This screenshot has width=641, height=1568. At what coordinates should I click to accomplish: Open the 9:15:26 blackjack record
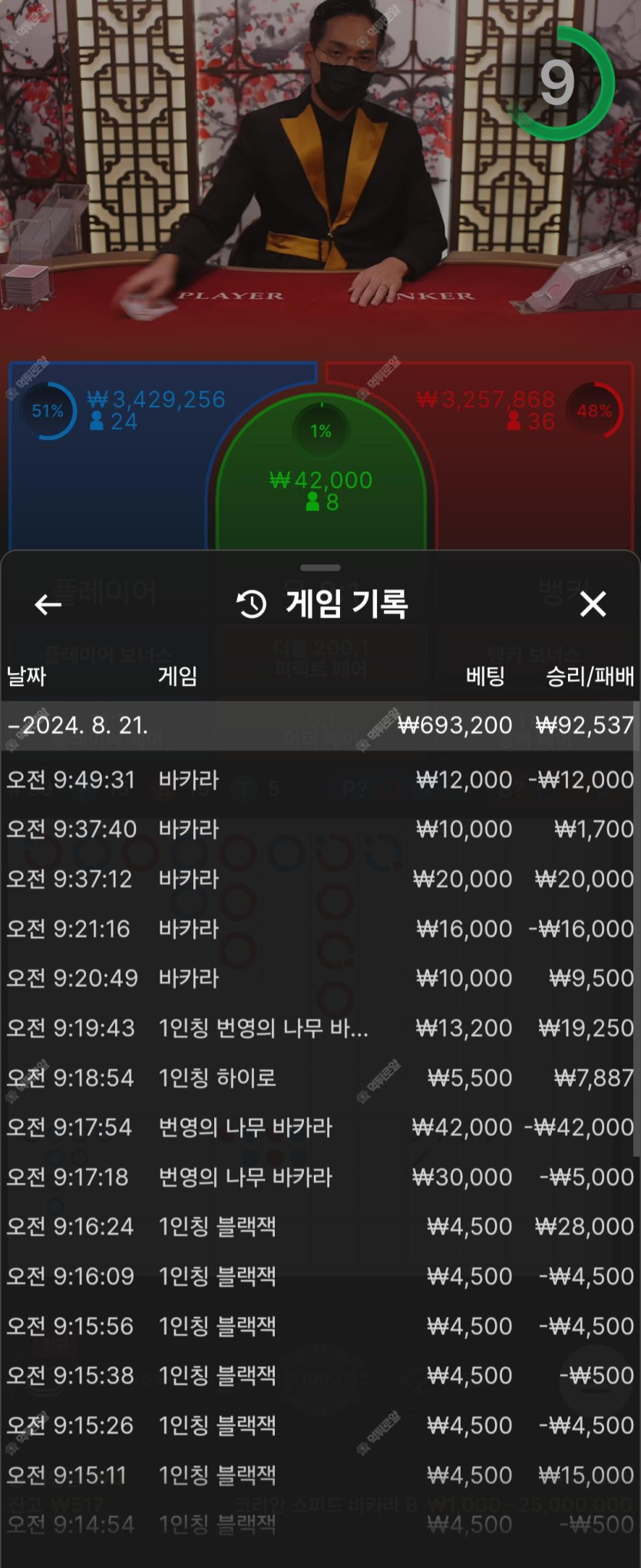320,1425
